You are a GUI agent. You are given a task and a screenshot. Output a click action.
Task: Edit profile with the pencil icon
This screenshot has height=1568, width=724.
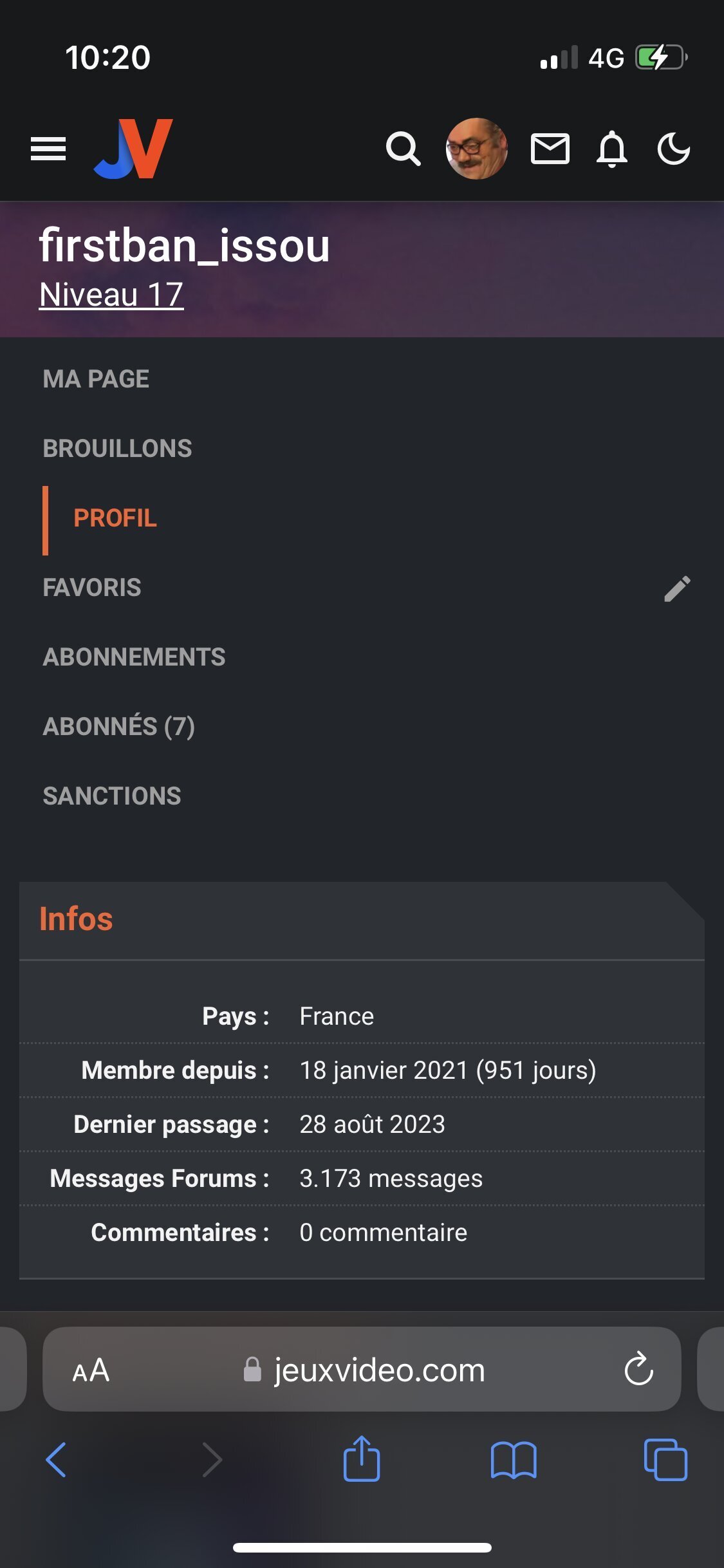coord(677,588)
